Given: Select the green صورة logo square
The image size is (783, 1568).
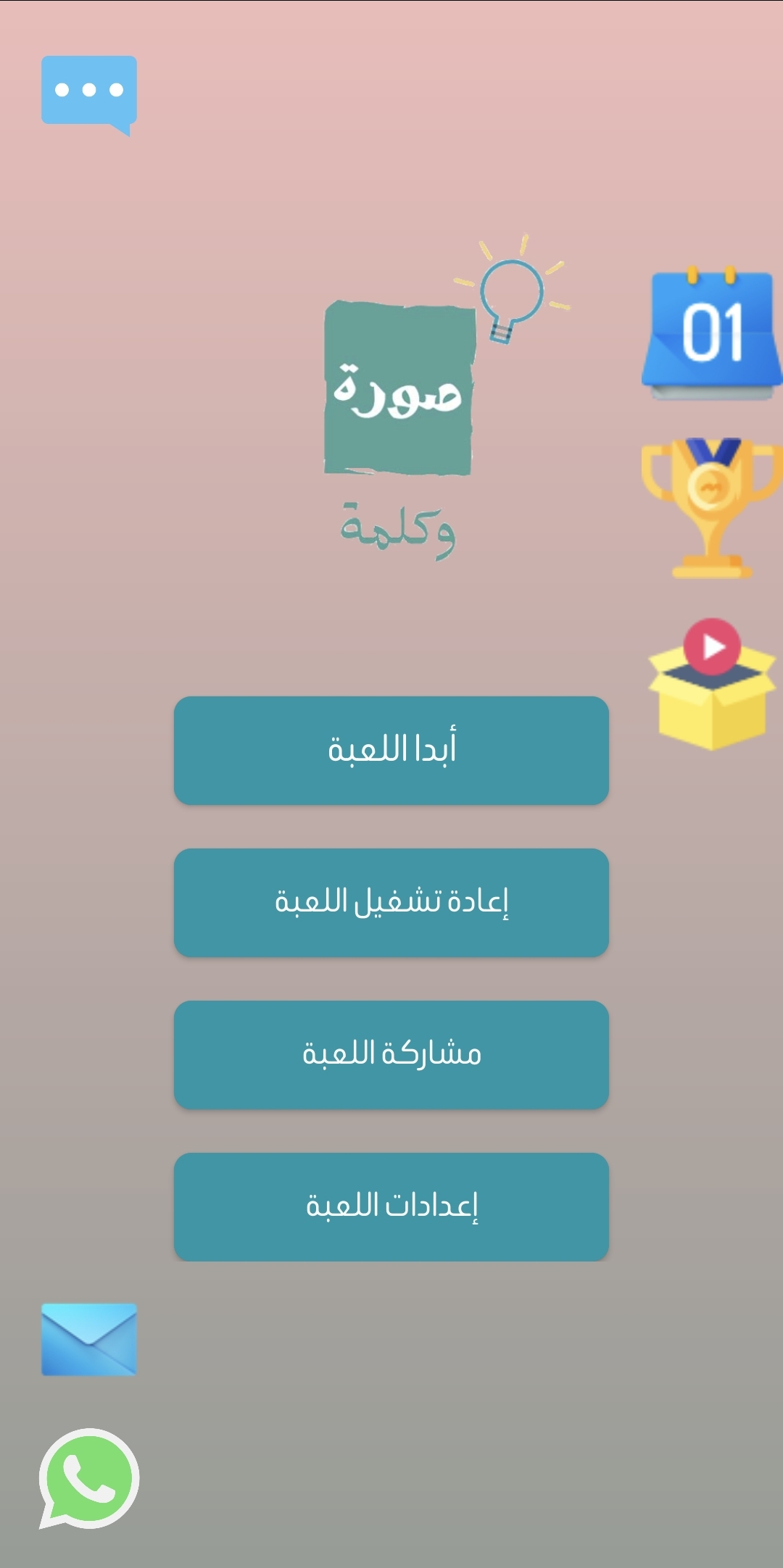Looking at the screenshot, I should tap(401, 388).
